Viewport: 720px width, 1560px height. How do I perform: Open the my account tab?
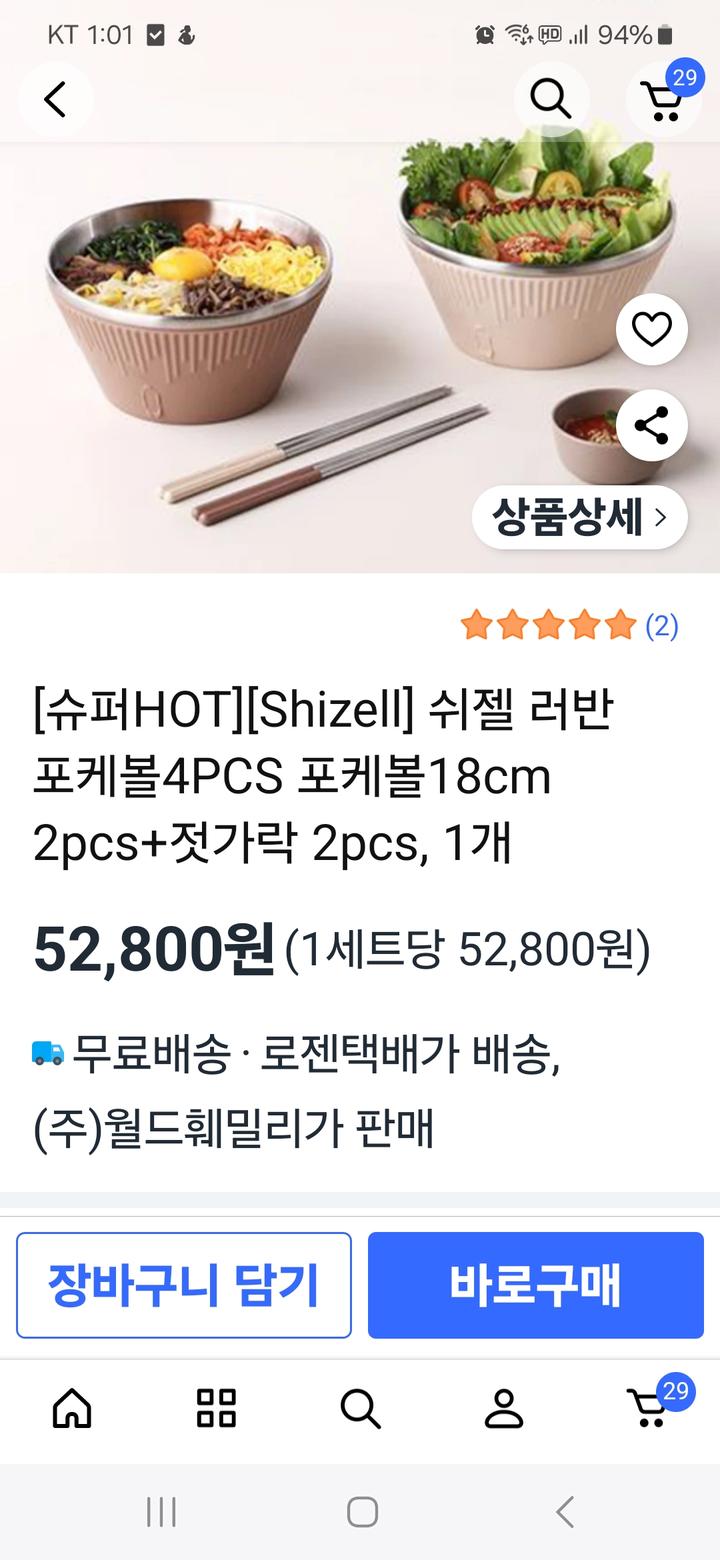(x=504, y=1409)
